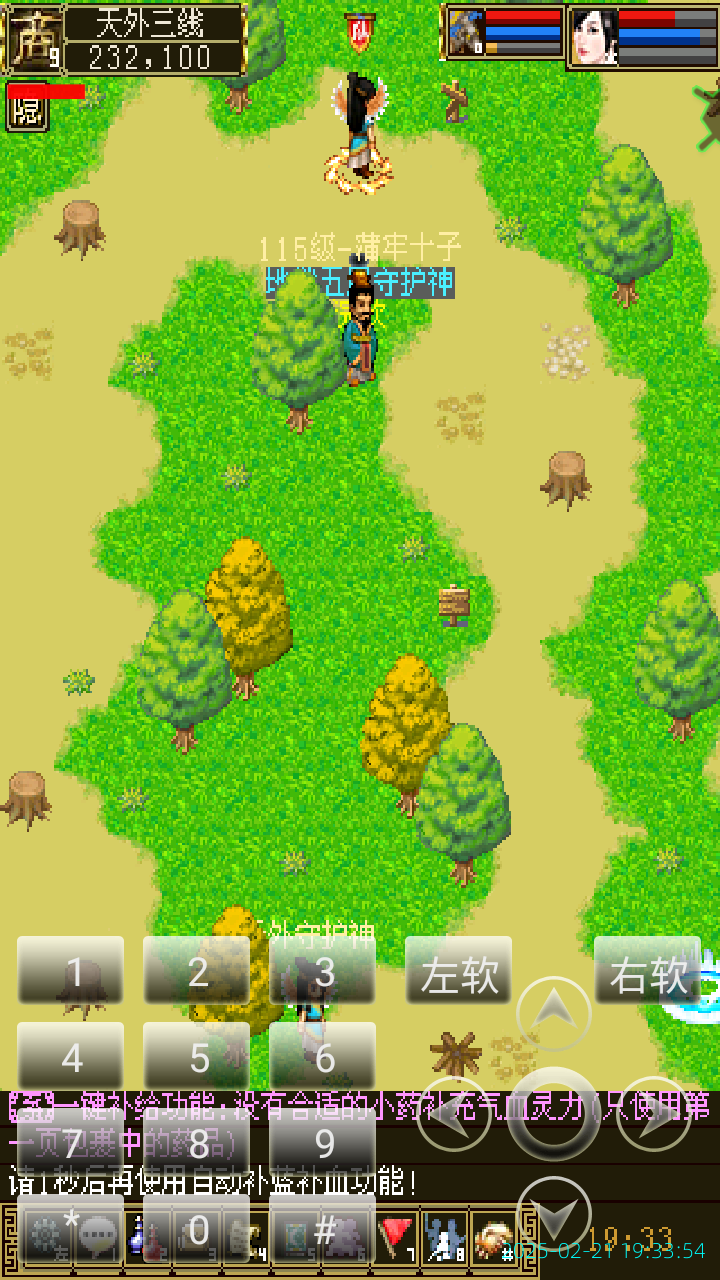This screenshot has width=720, height=1280.
Task: Open the red flag icon in the toolbar
Action: (x=396, y=1238)
